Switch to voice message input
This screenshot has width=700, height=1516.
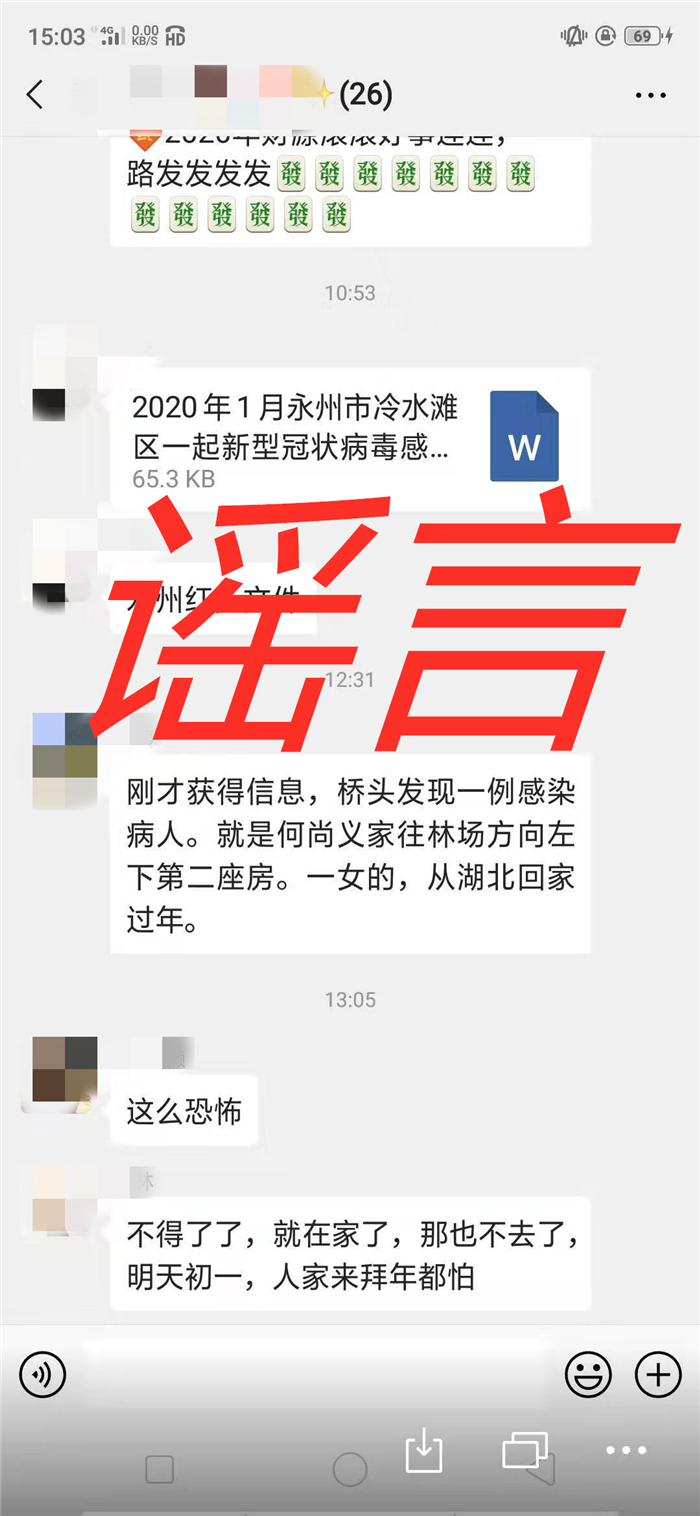point(43,1376)
